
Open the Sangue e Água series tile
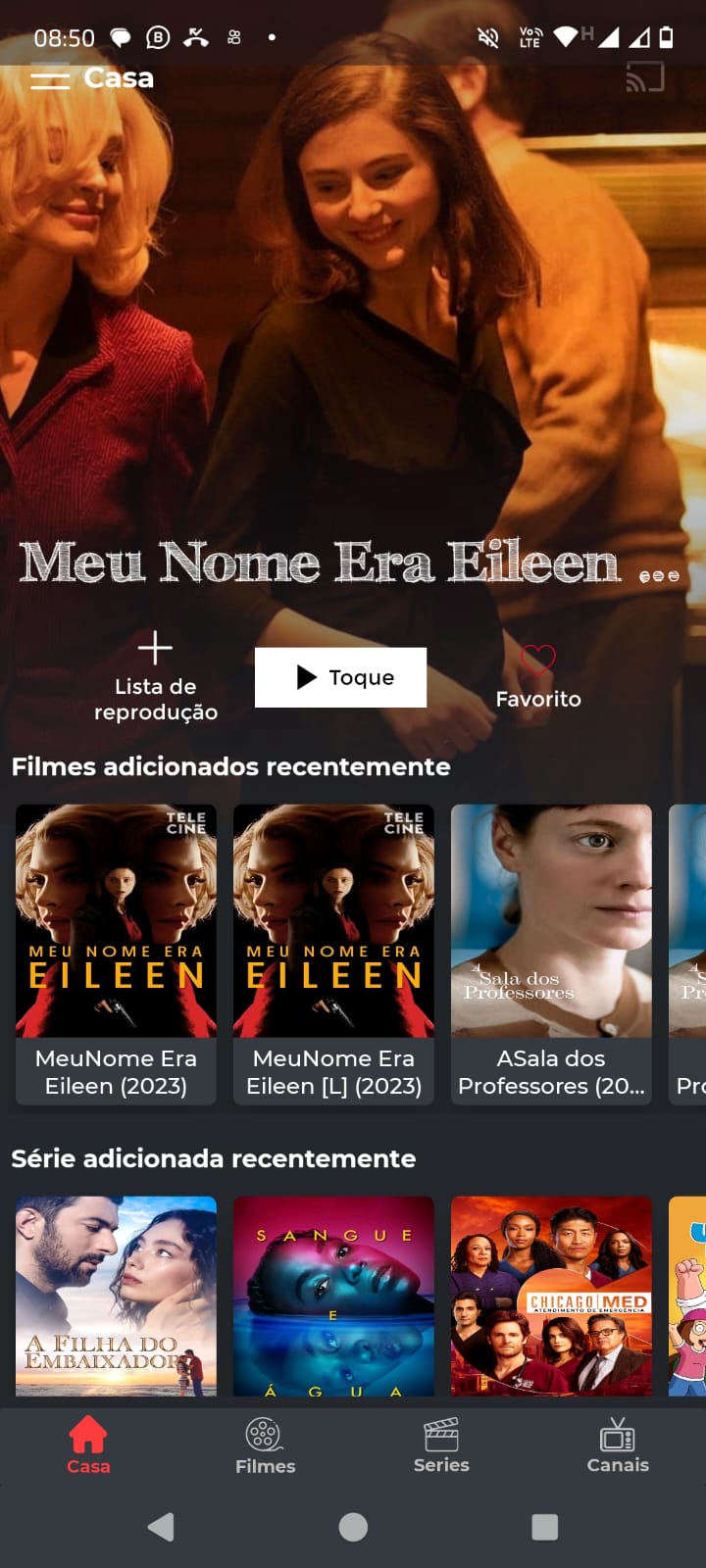333,1296
